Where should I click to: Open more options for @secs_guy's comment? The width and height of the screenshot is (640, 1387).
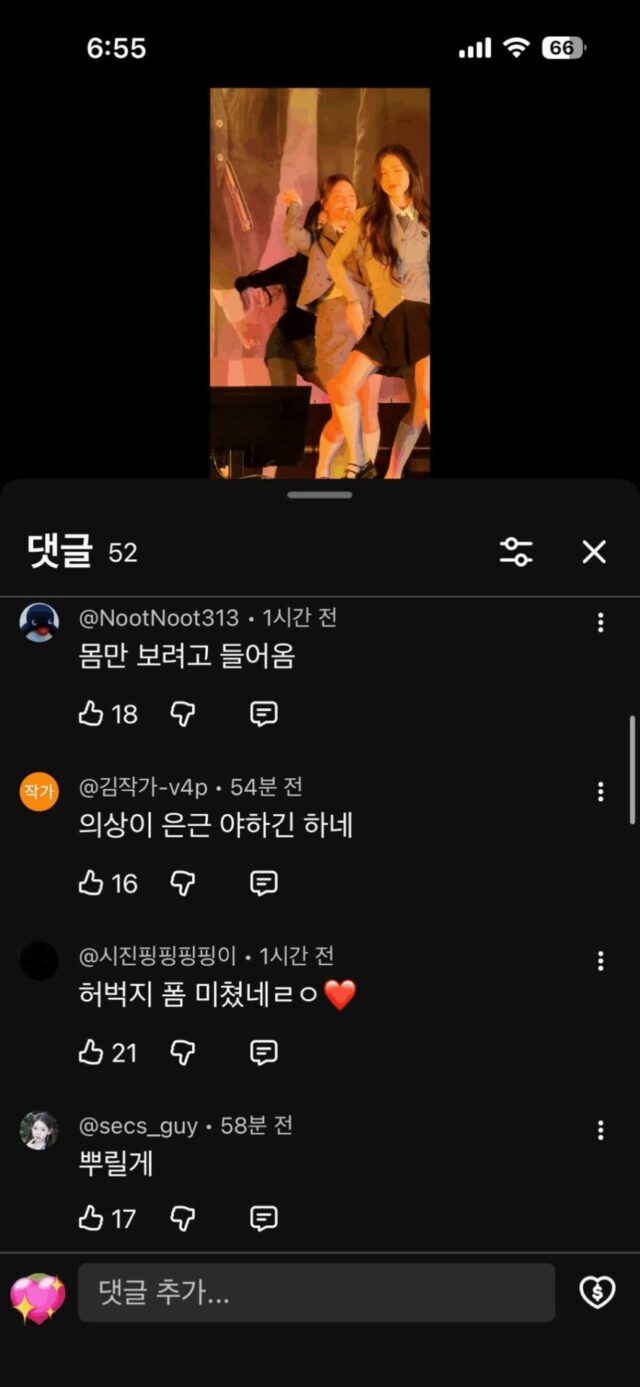600,1131
